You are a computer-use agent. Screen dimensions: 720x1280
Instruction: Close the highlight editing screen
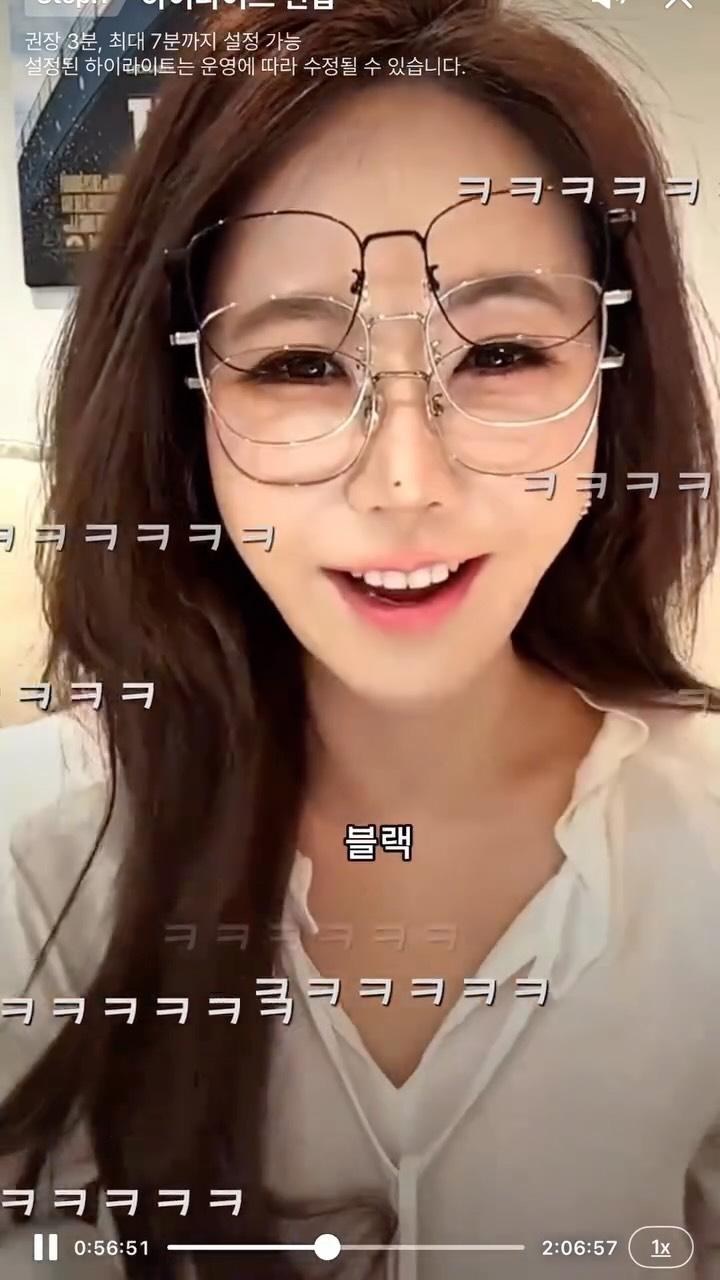coord(679,4)
